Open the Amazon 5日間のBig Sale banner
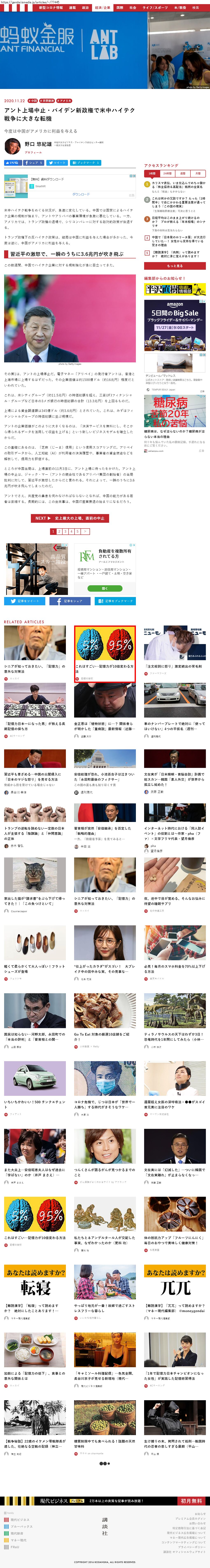This screenshot has width=210, height=1568. pyautogui.click(x=175, y=317)
